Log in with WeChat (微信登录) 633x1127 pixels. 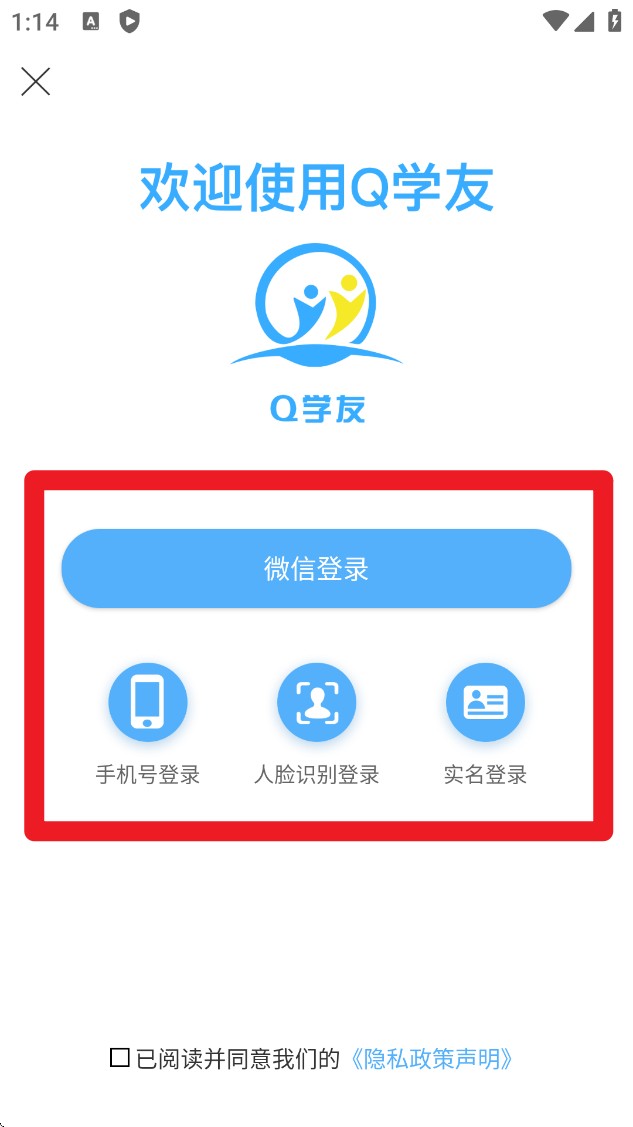click(316, 568)
